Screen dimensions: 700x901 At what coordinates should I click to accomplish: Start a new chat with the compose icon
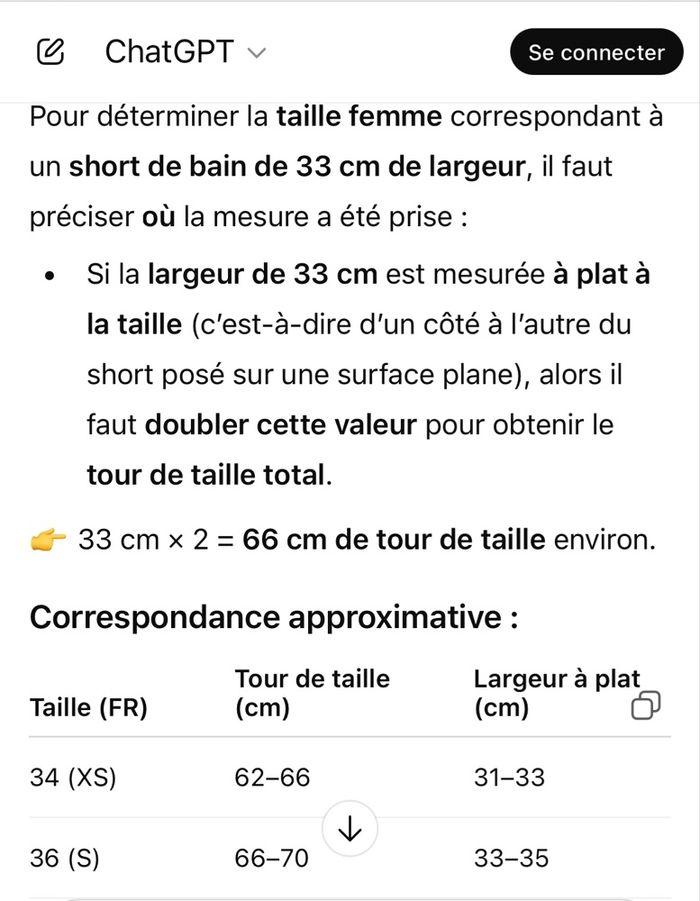coord(50,52)
